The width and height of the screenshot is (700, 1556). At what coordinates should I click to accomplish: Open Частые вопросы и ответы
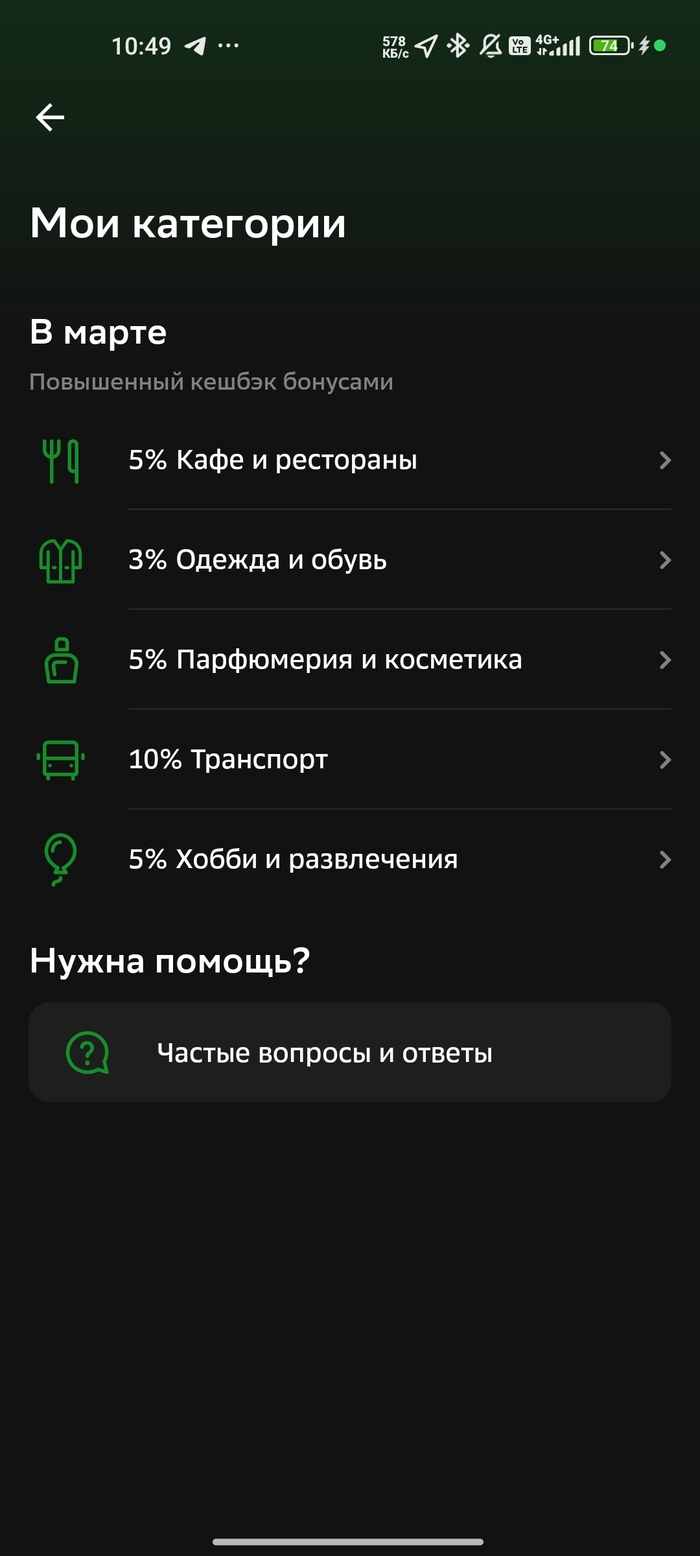(350, 1052)
